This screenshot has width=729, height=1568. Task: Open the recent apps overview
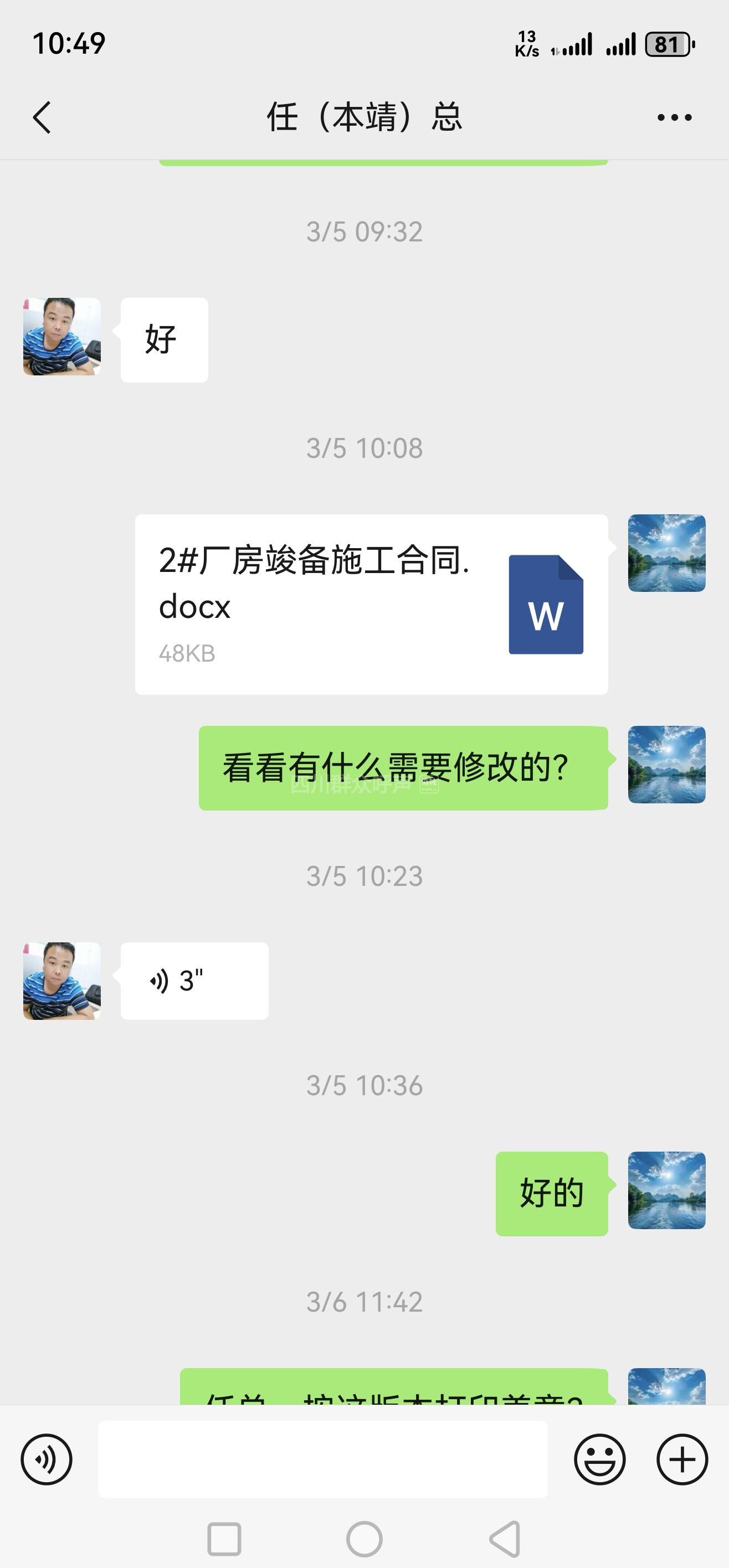224,1539
